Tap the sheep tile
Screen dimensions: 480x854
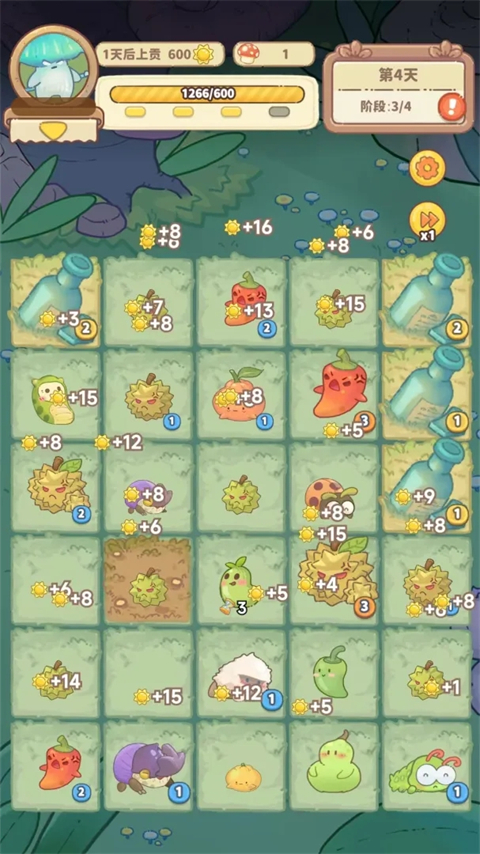pos(241,673)
